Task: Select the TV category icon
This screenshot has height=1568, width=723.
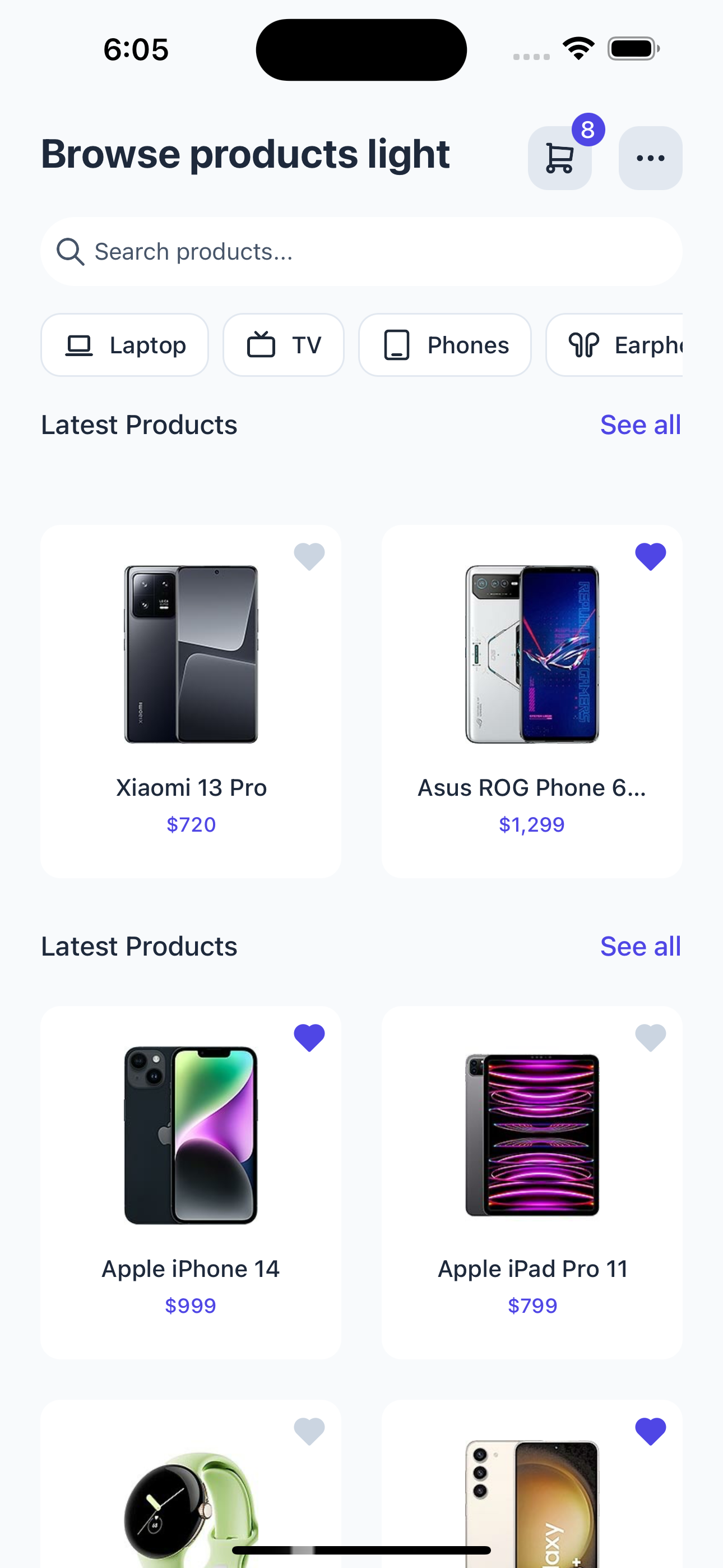Action: pyautogui.click(x=260, y=344)
